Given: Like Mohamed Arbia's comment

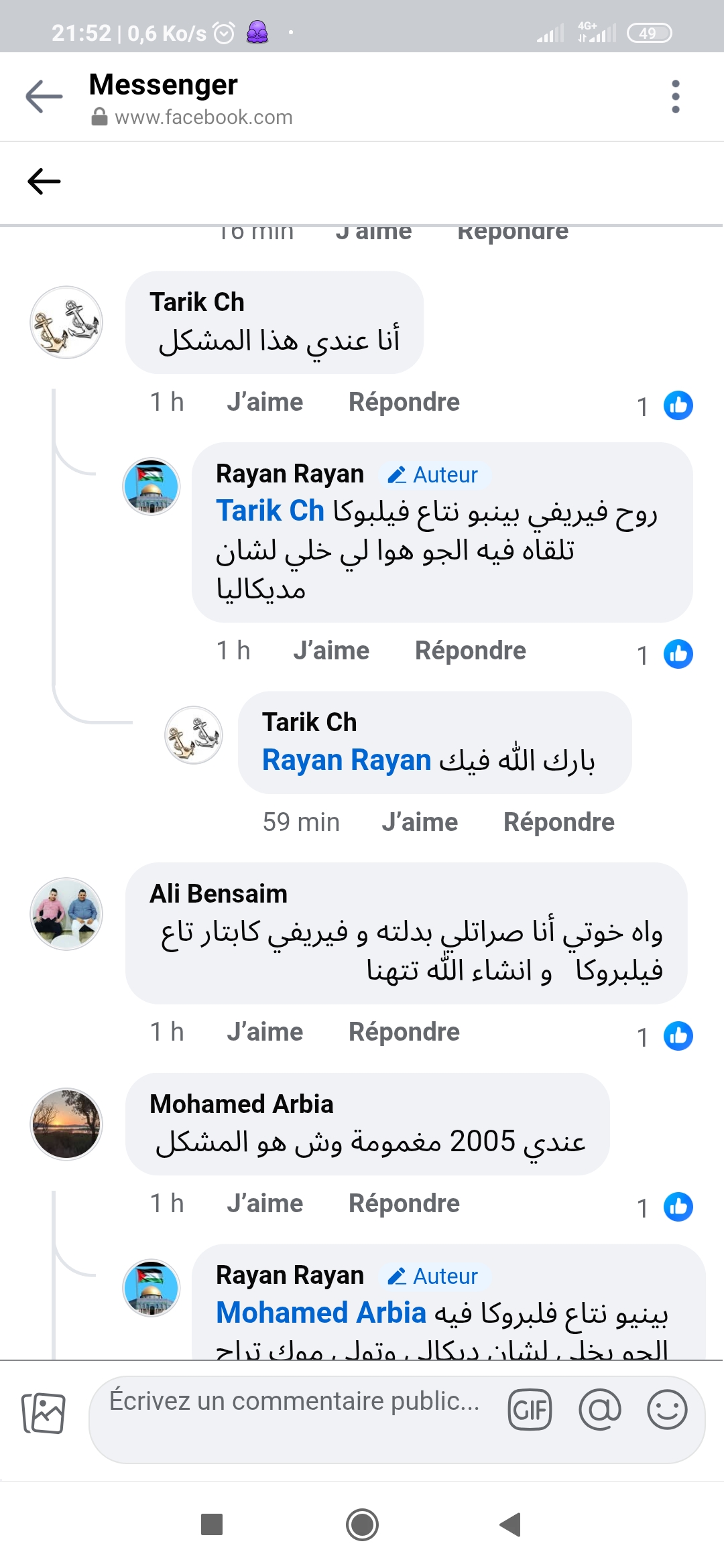Looking at the screenshot, I should 265,1203.
